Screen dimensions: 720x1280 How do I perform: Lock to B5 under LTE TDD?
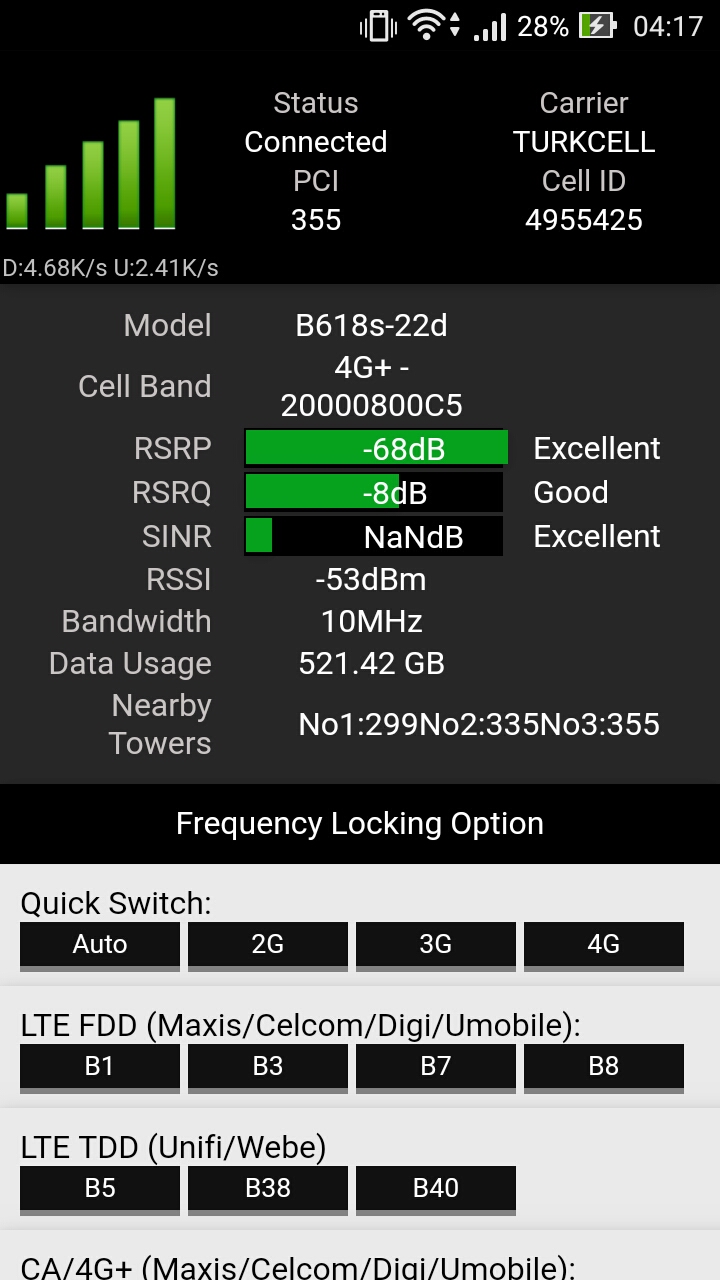pyautogui.click(x=100, y=1190)
